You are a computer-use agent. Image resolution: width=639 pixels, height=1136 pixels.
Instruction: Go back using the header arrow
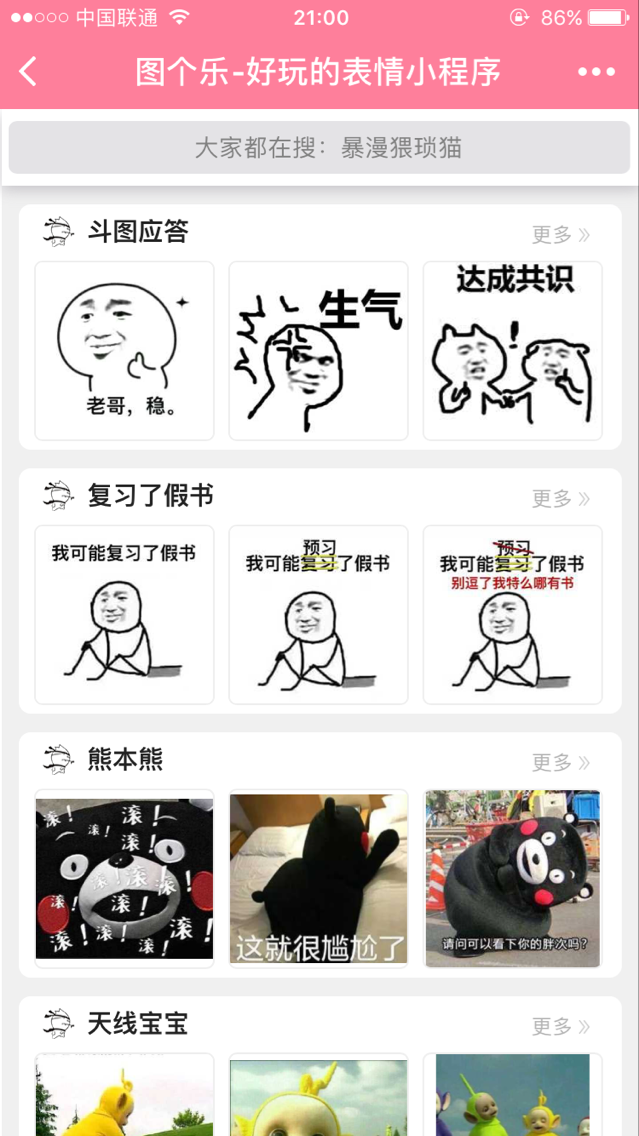point(28,72)
